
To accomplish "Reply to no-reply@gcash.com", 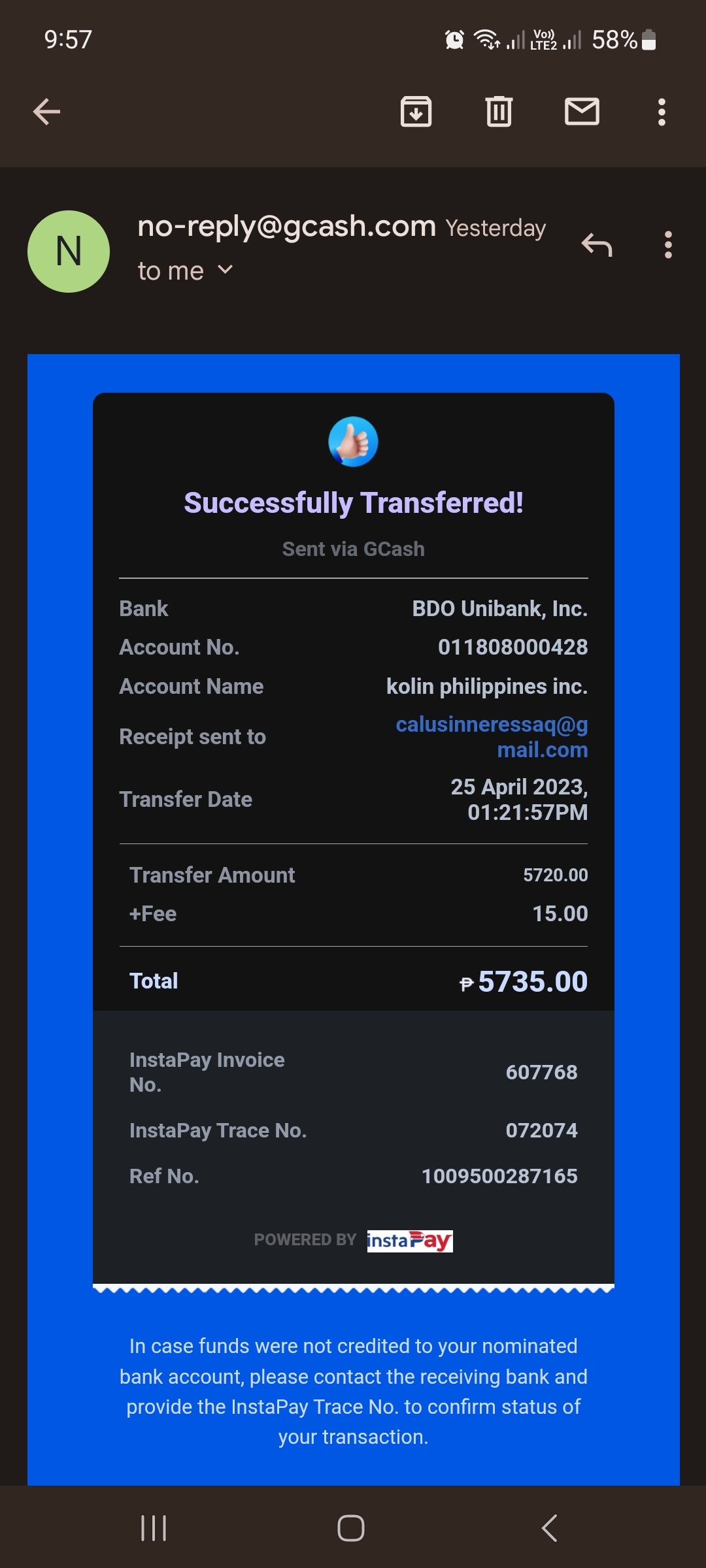I will point(596,246).
